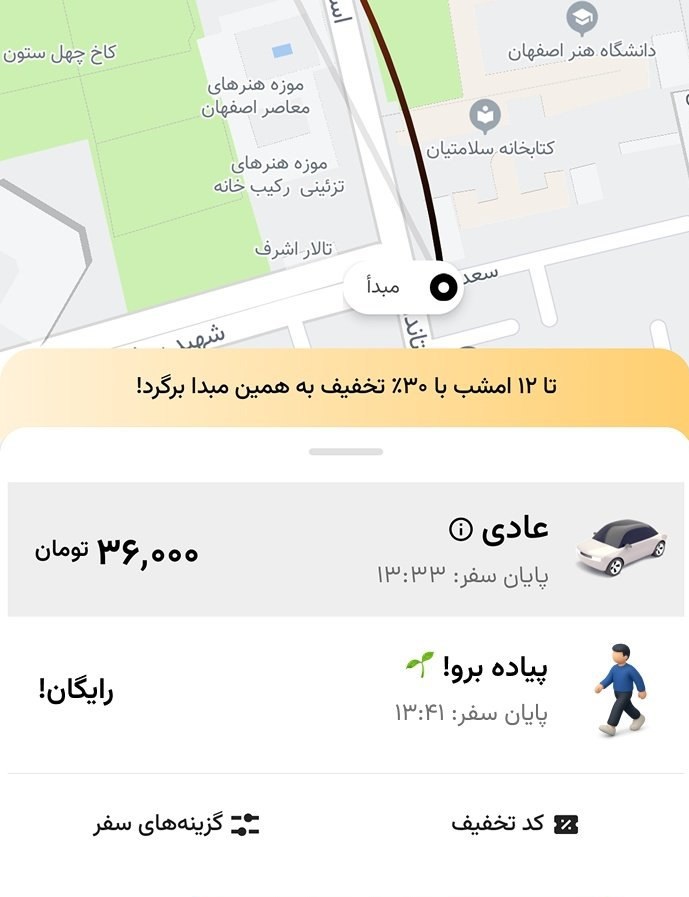Tap the مبدأ origin marker
This screenshot has height=897, width=689.
click(x=403, y=288)
